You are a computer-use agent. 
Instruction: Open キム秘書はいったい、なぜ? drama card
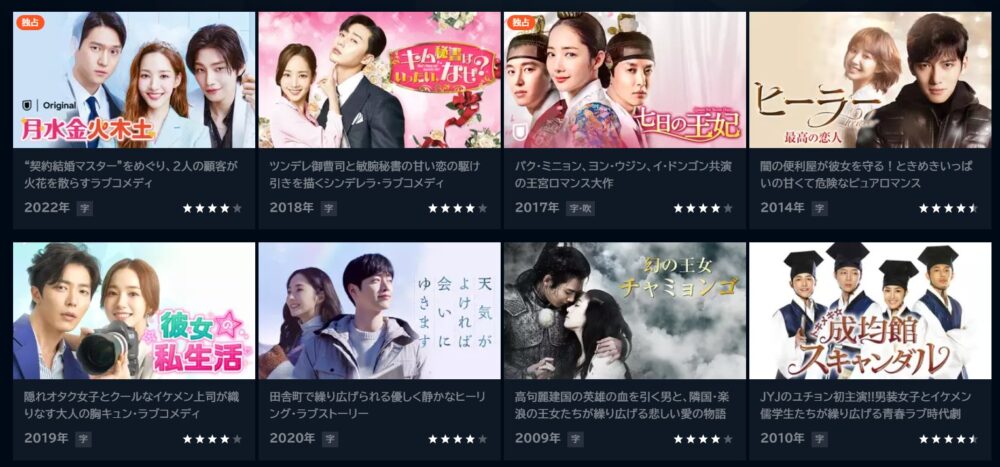379,82
